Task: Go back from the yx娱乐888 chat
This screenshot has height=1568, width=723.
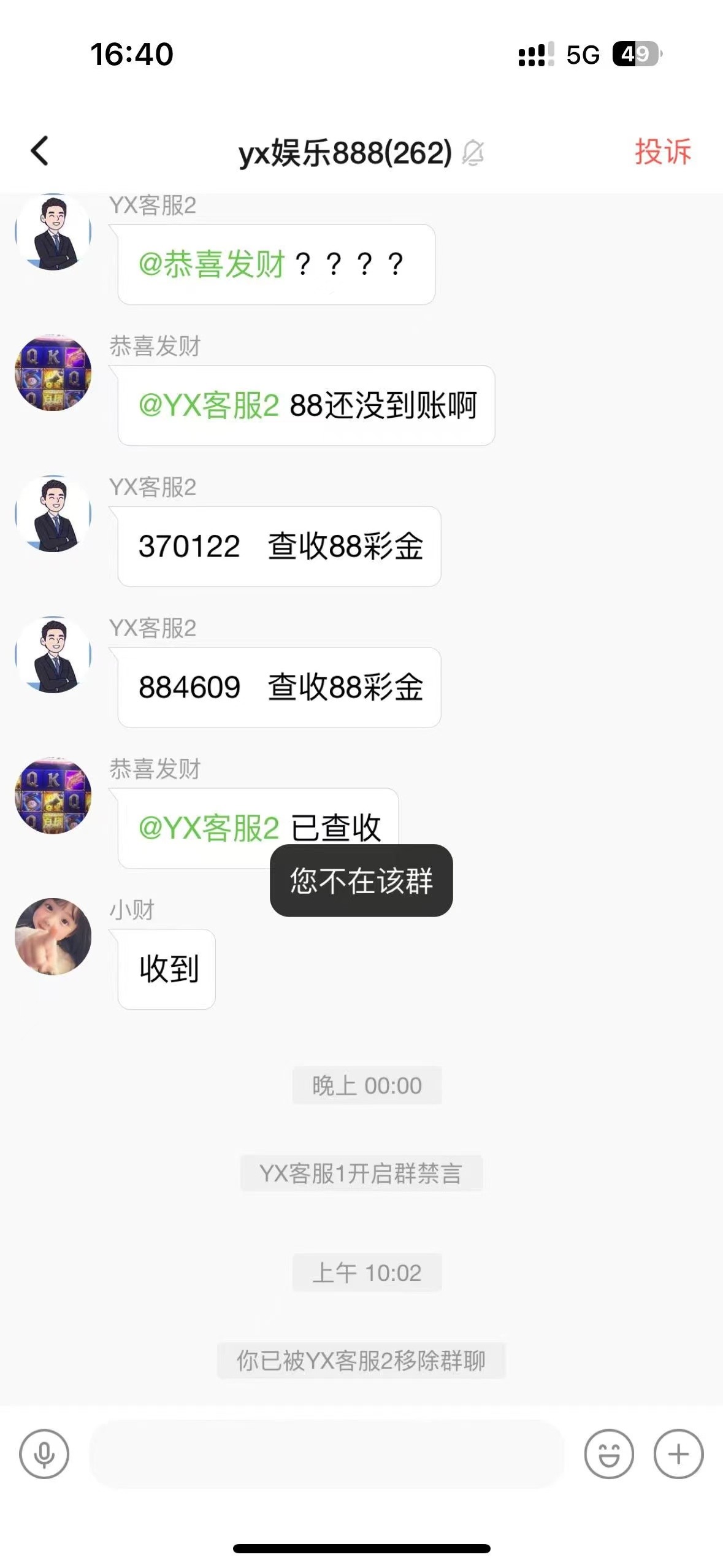Action: click(x=39, y=151)
